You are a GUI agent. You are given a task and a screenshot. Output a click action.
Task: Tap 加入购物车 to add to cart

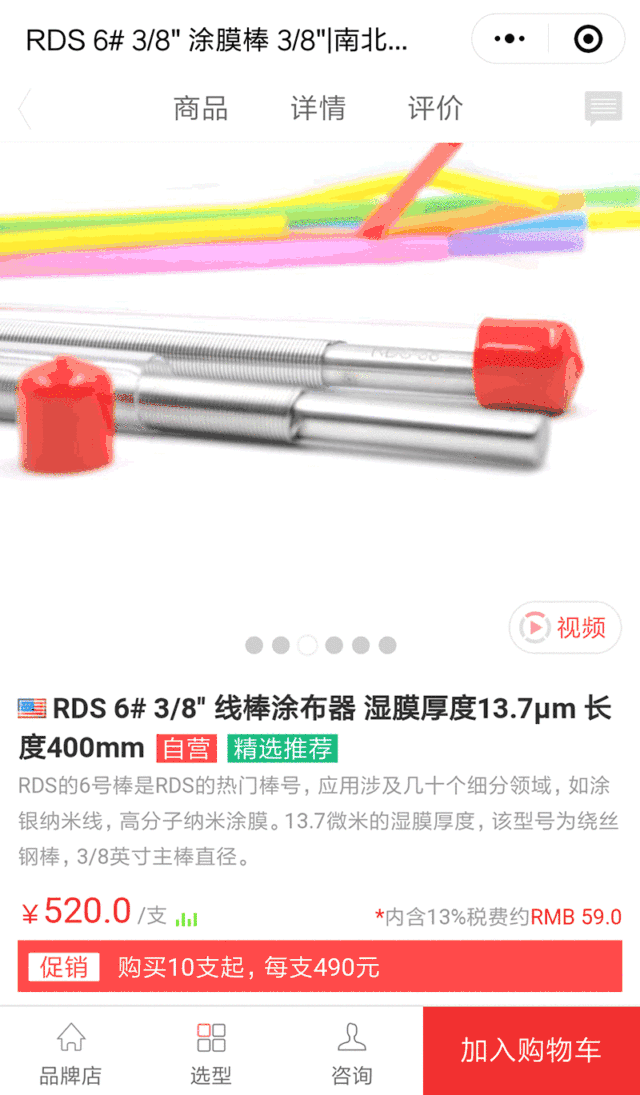coord(531,1050)
